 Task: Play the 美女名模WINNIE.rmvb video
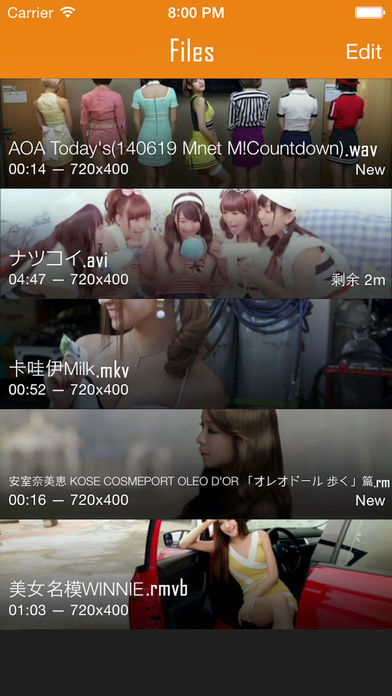coord(196,574)
